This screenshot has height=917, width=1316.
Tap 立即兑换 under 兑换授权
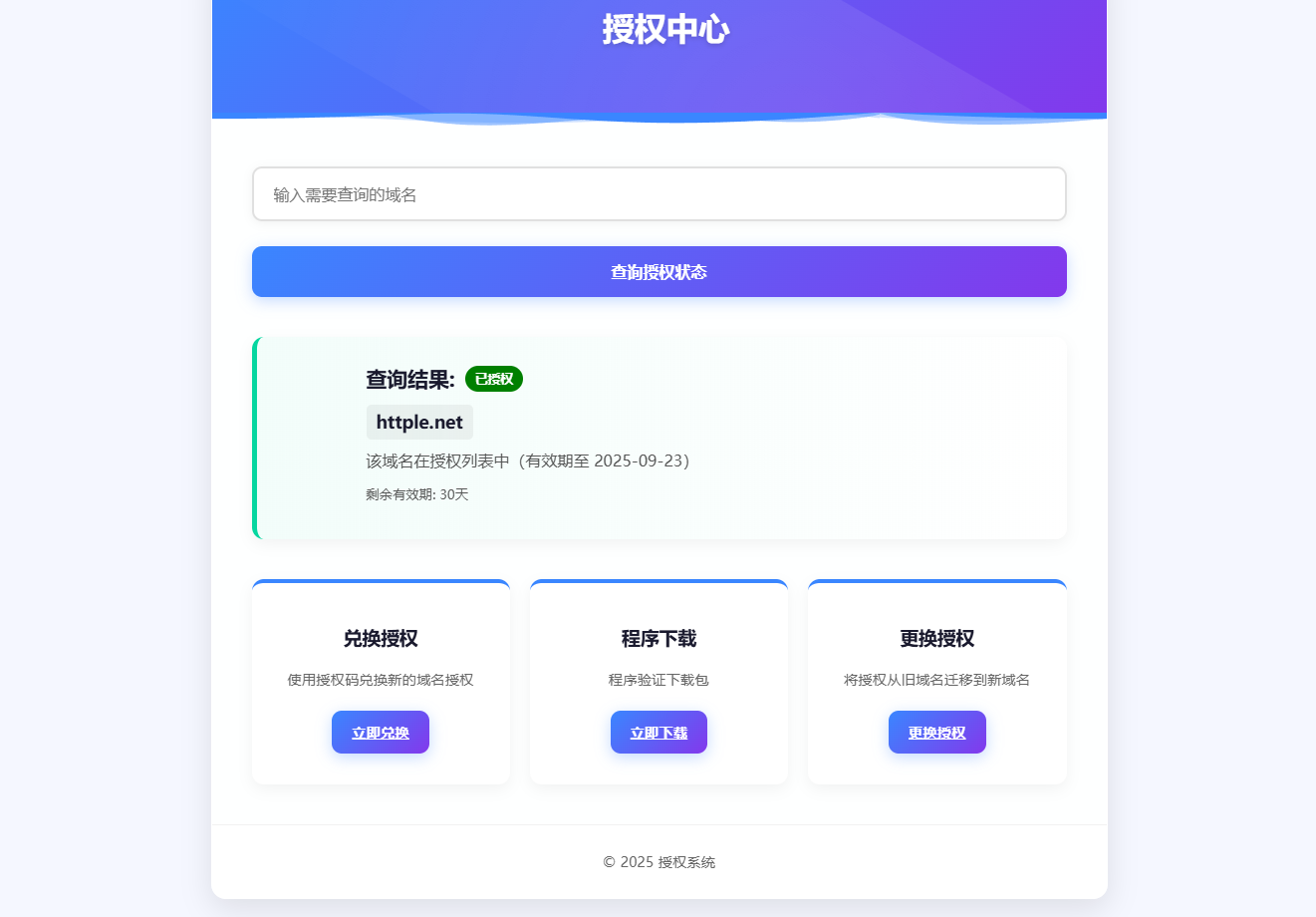click(x=381, y=733)
